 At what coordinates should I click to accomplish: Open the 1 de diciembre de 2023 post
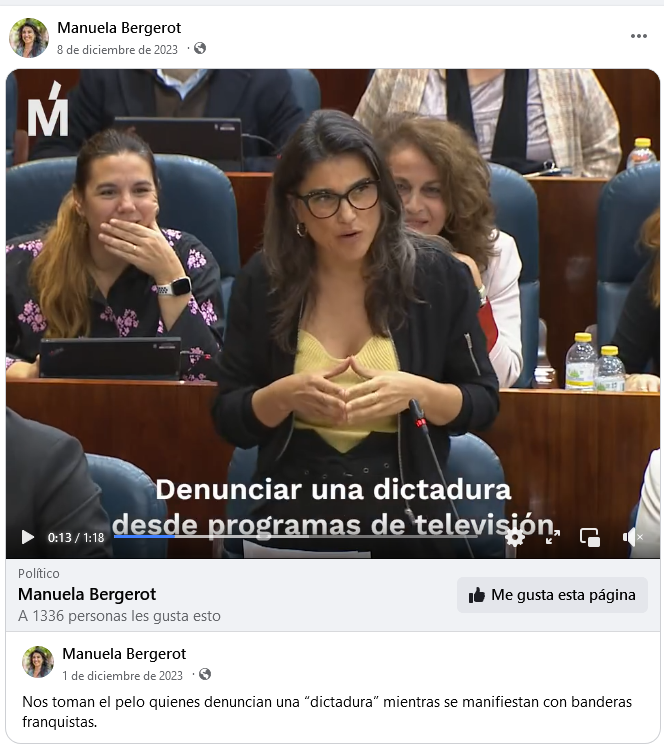click(122, 675)
